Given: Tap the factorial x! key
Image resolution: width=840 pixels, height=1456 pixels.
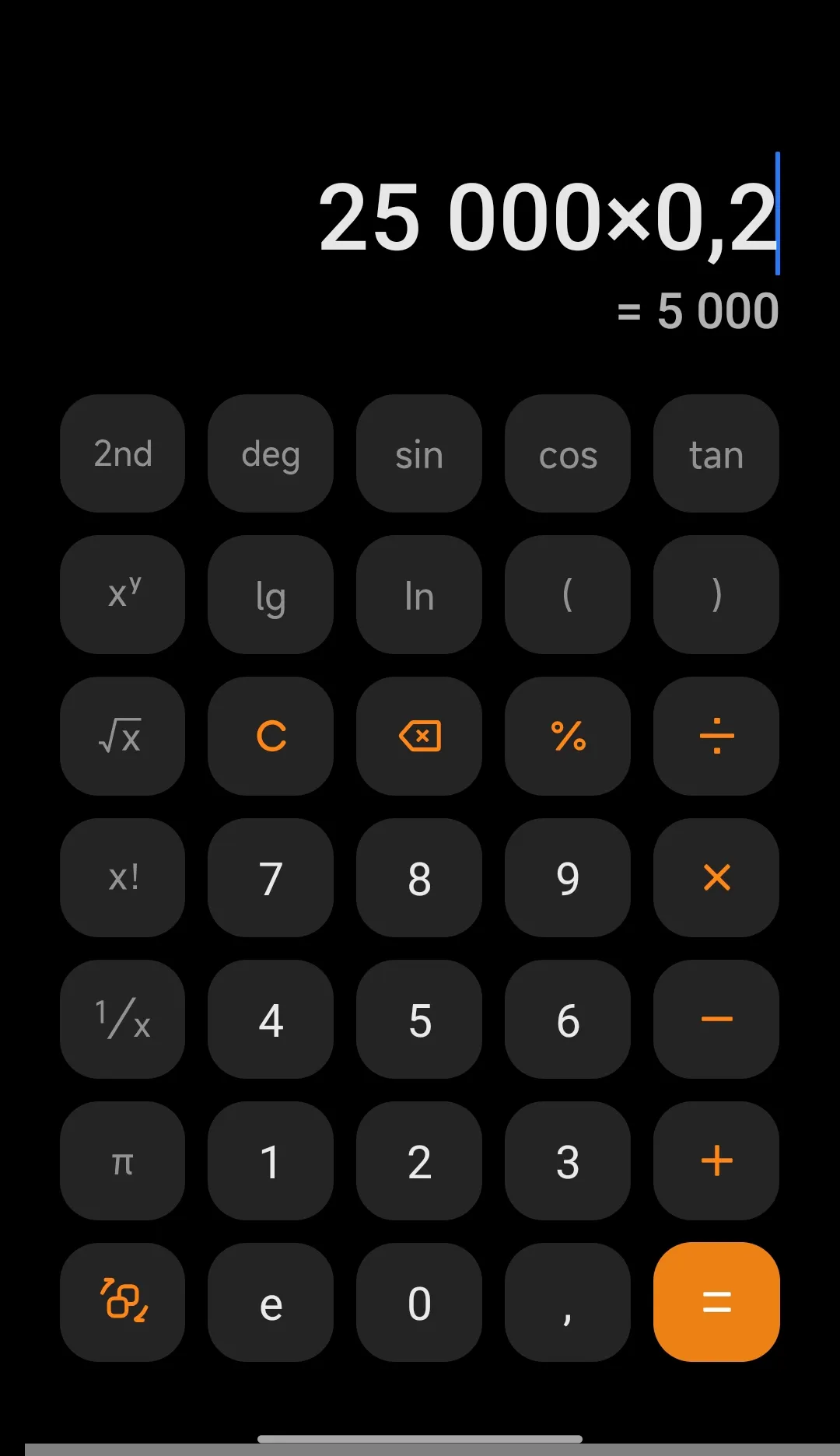Looking at the screenshot, I should click(122, 877).
